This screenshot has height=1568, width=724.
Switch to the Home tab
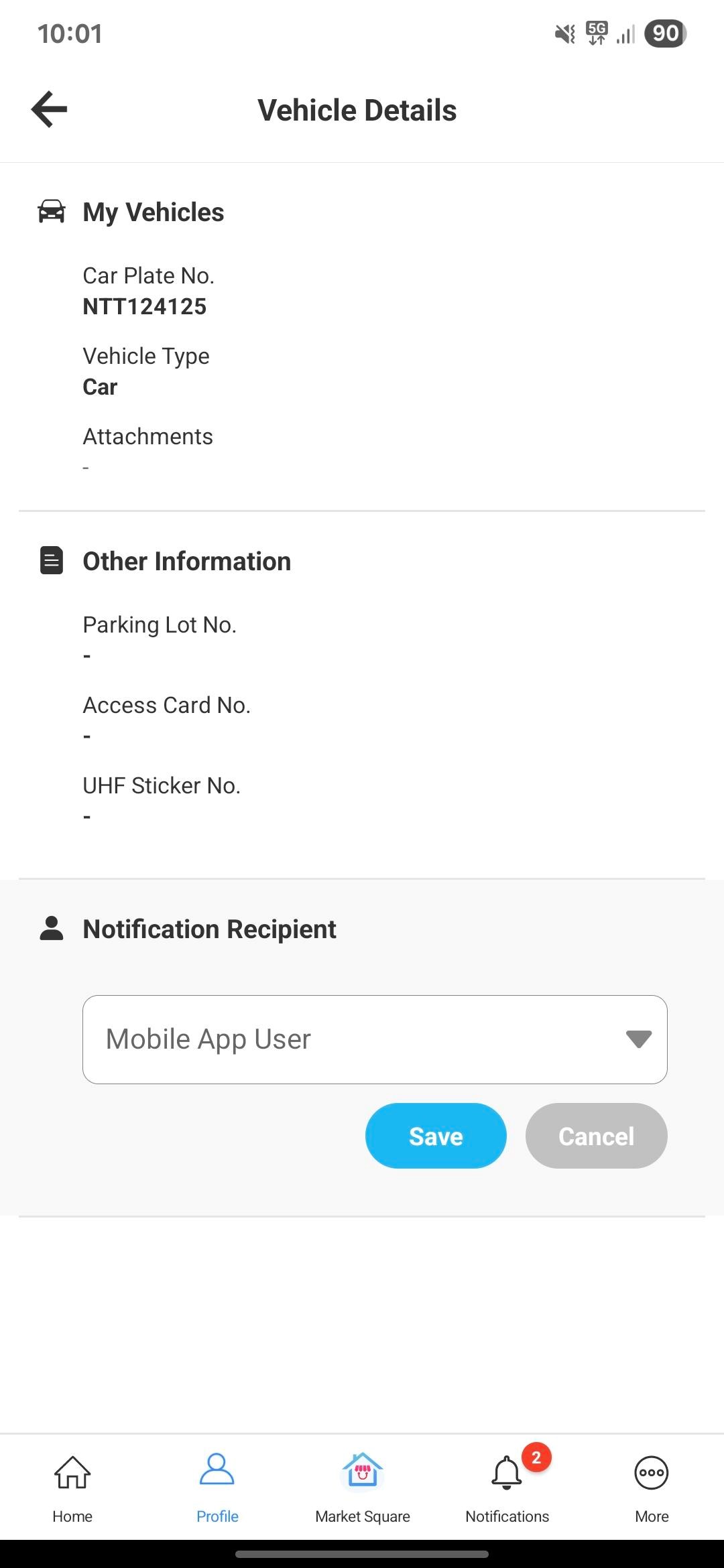72,1488
